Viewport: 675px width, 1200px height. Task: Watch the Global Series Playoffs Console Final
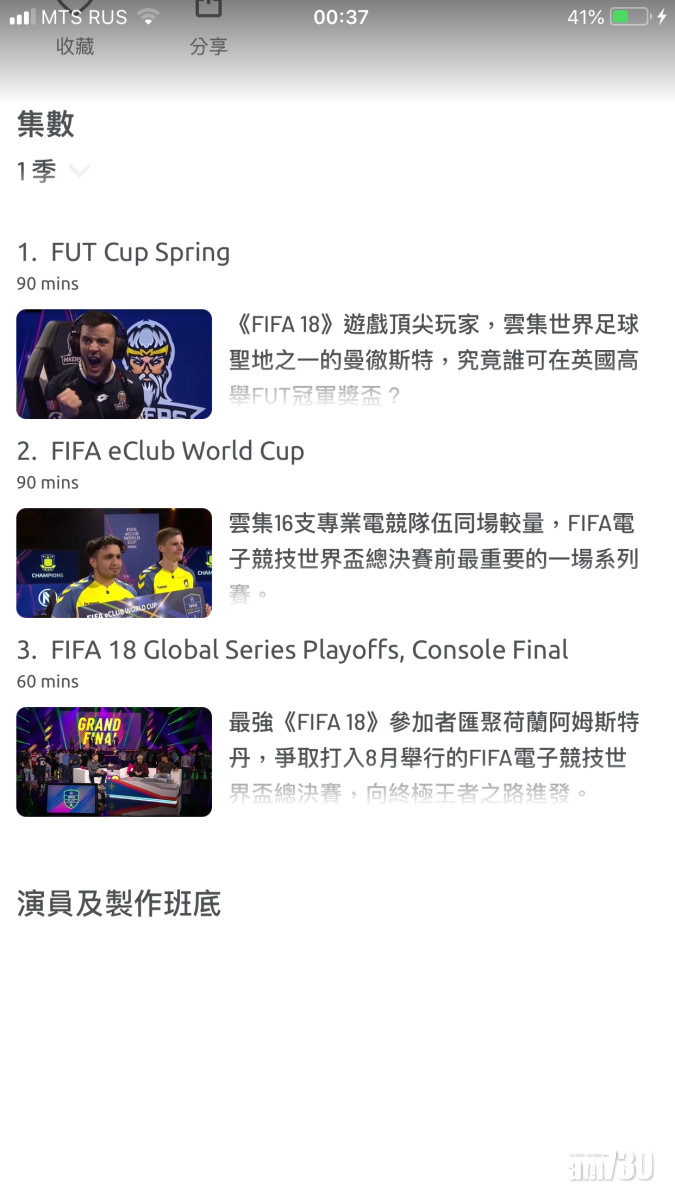click(x=114, y=762)
